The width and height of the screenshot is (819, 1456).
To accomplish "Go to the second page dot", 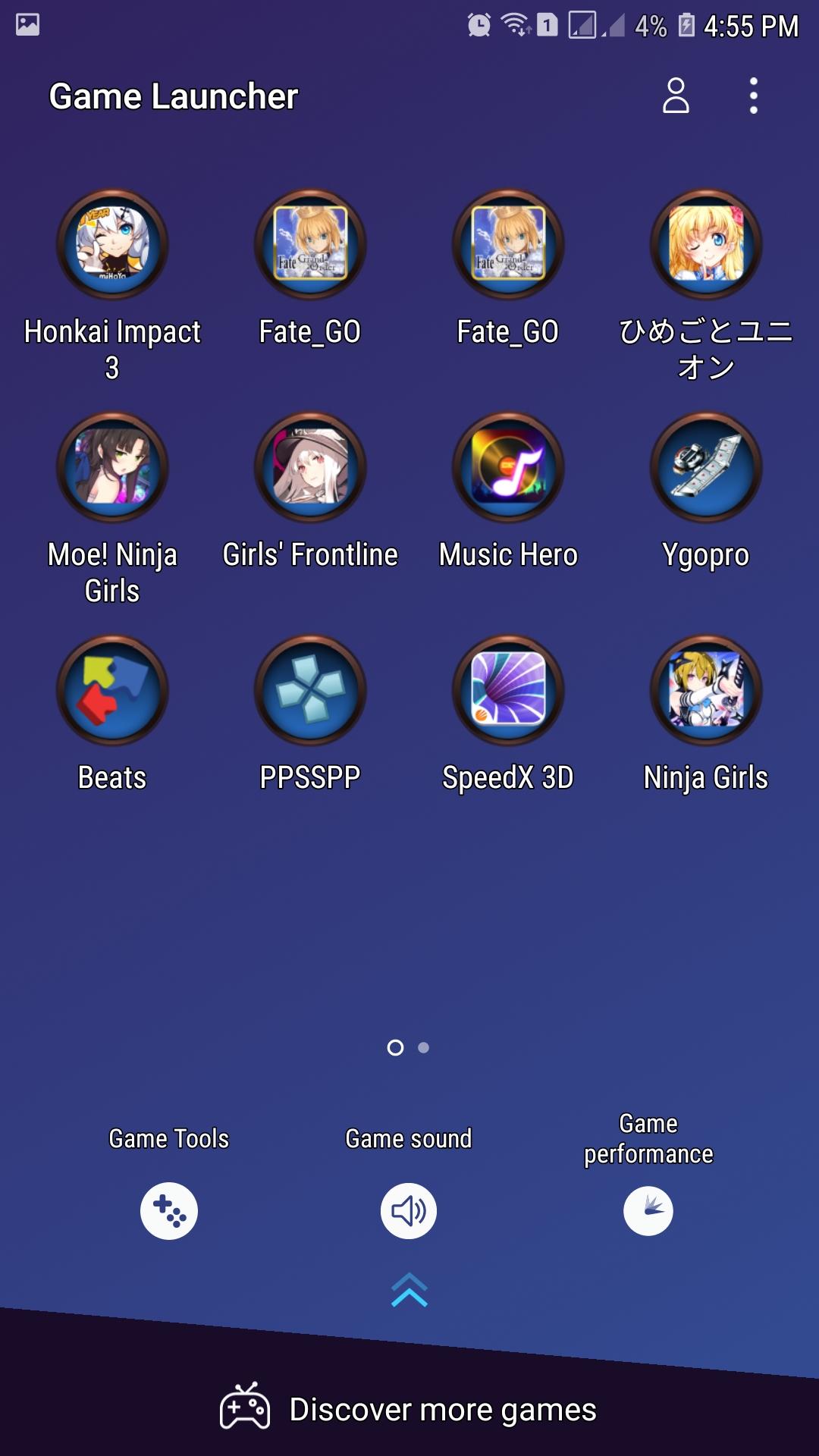I will click(x=424, y=1047).
